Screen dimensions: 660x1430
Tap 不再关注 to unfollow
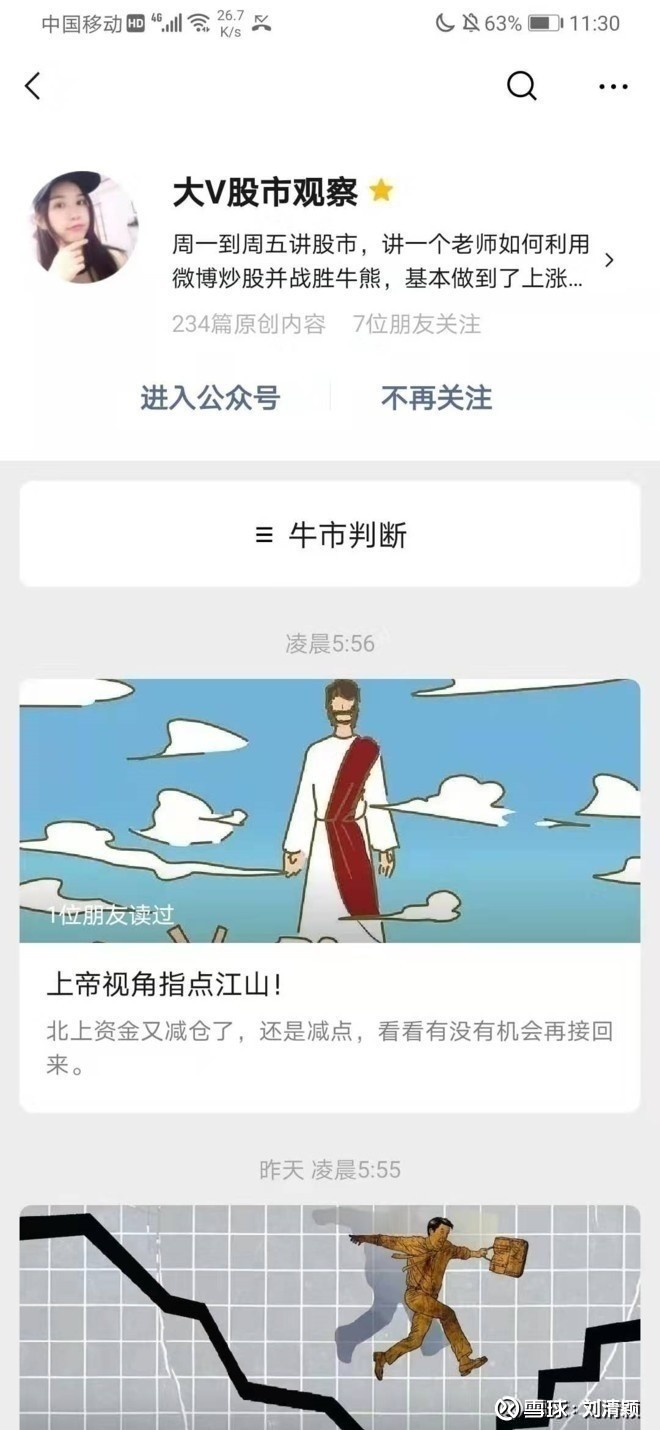pos(437,398)
